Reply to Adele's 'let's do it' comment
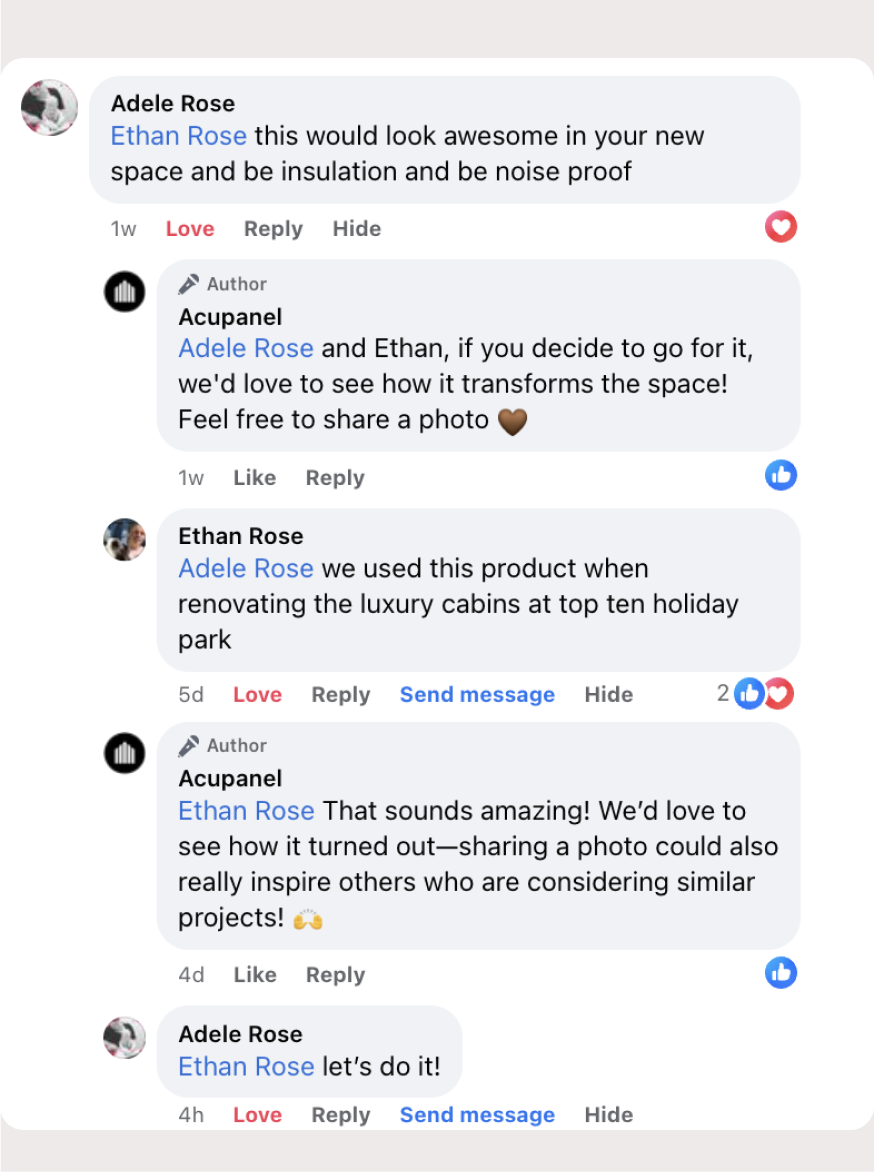 [340, 1115]
